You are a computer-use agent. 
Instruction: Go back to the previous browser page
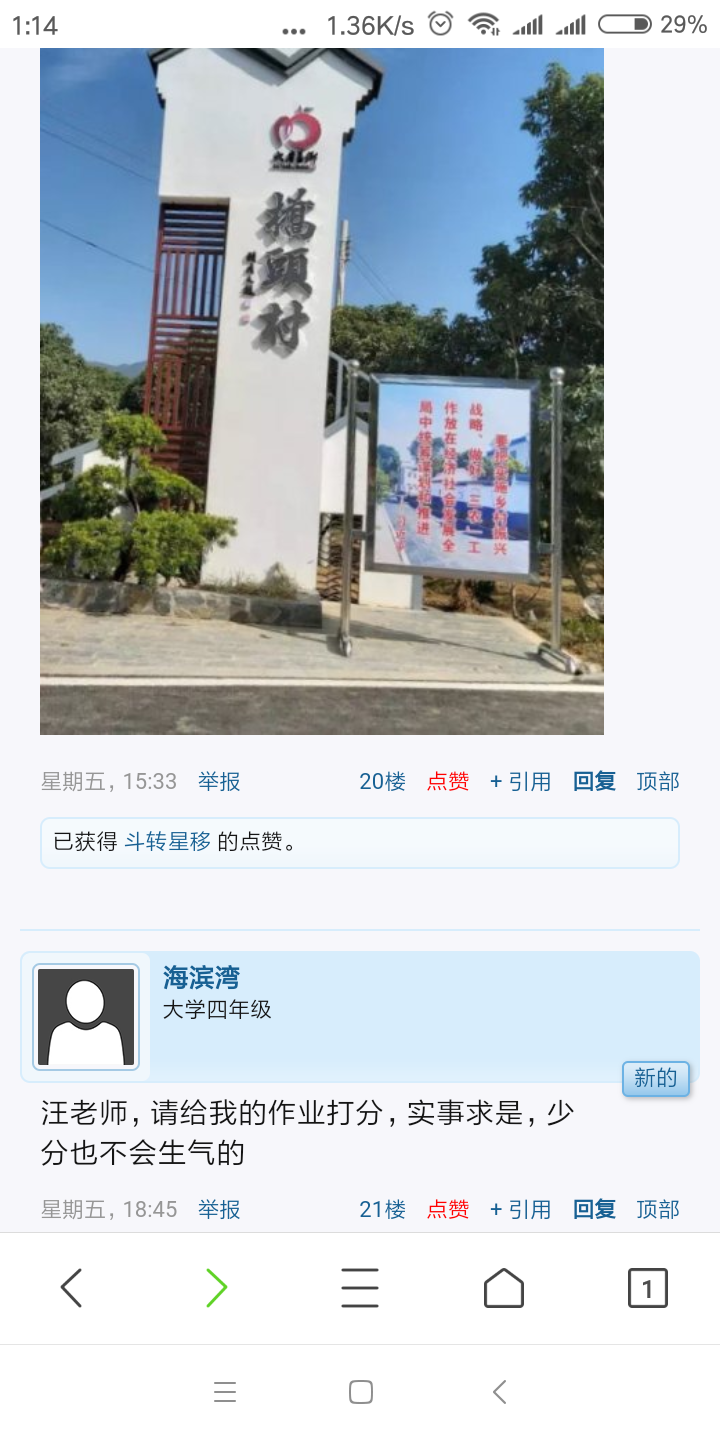pos(72,1288)
